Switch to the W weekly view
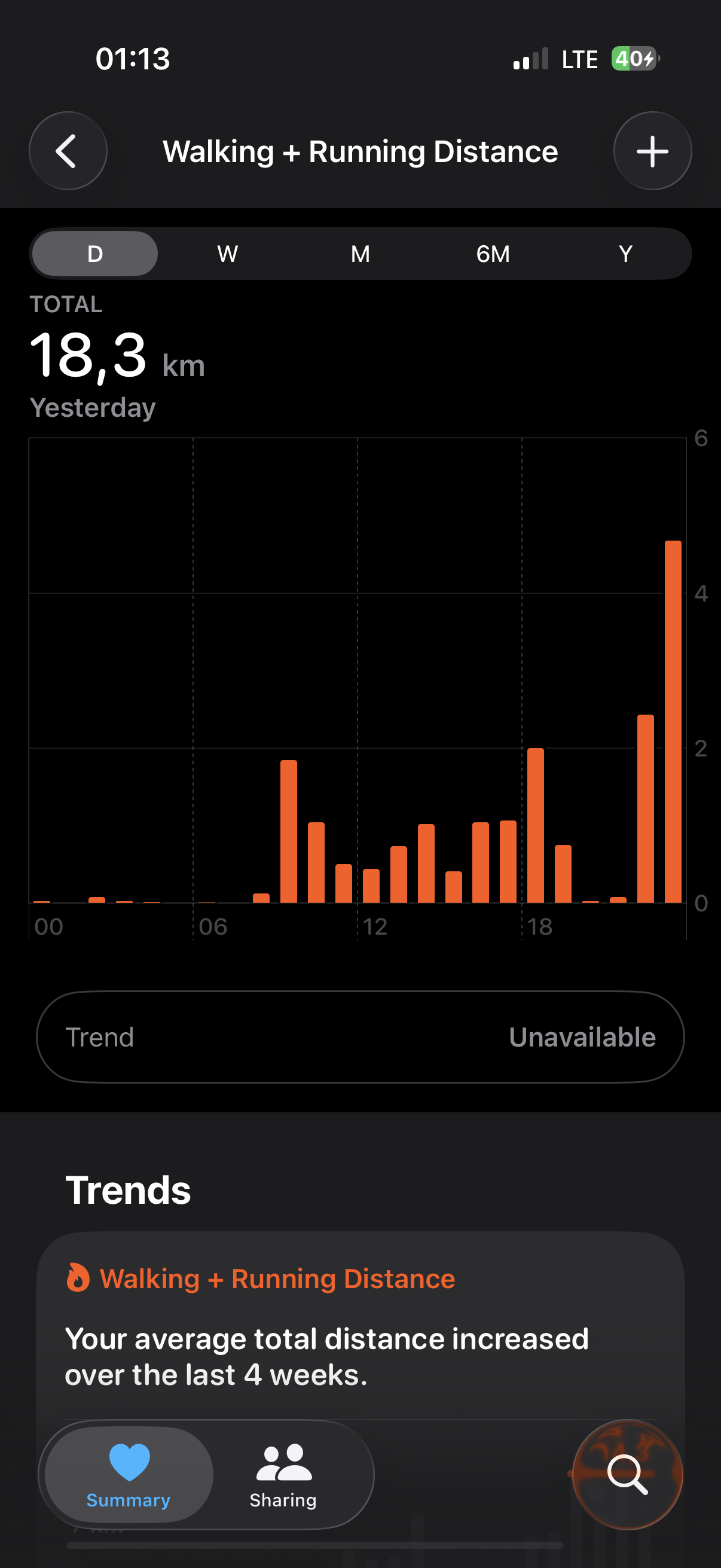Image resolution: width=721 pixels, height=1568 pixels. pyautogui.click(x=228, y=253)
